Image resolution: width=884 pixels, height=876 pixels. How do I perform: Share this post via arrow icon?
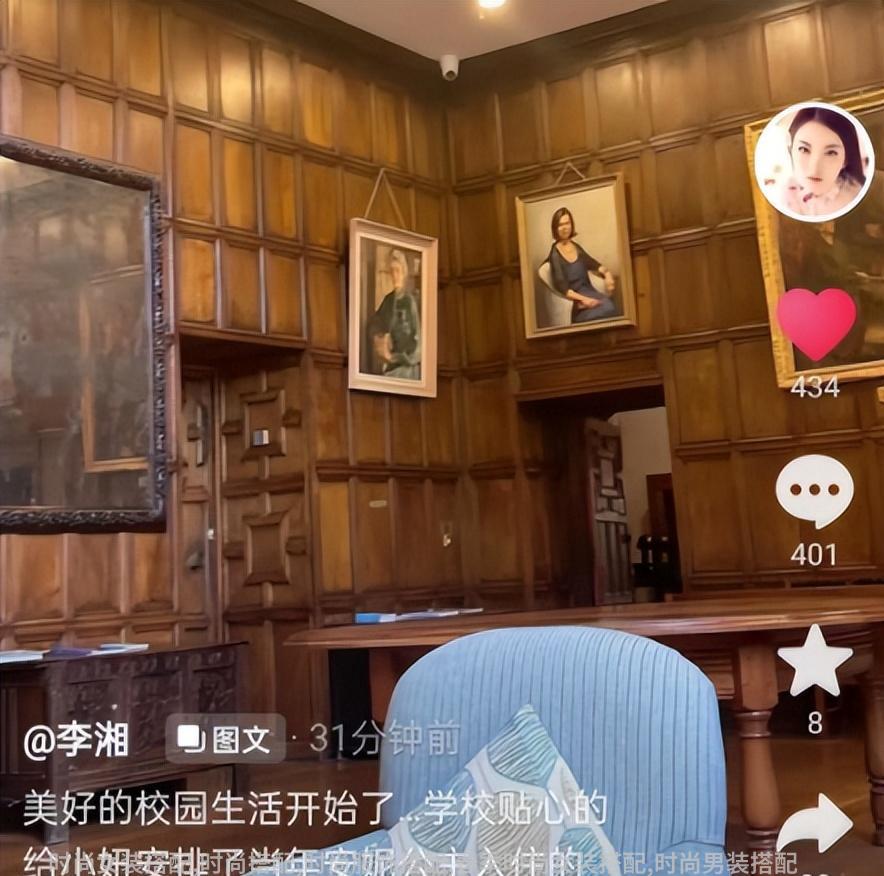pos(815,824)
